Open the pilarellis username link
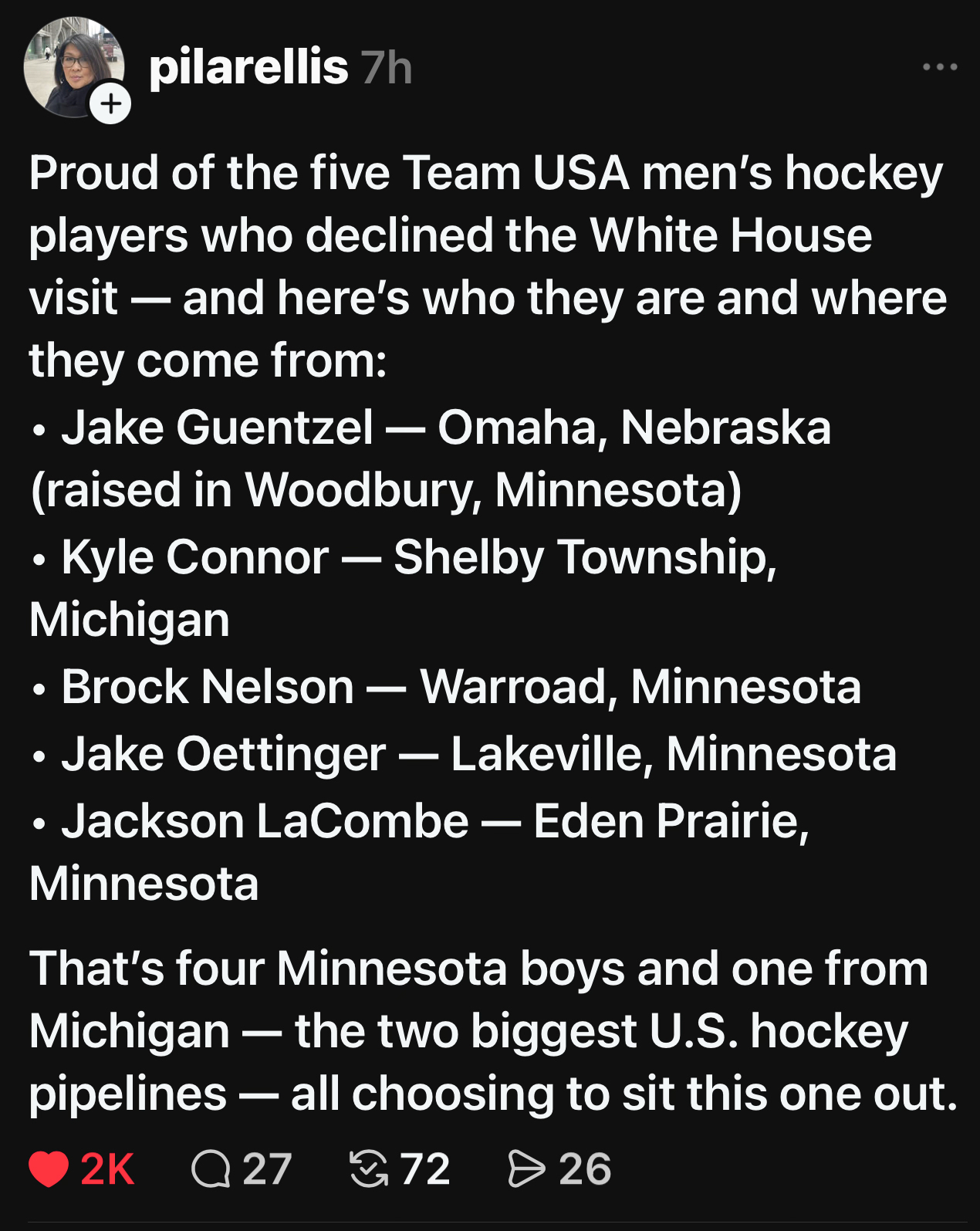The image size is (980, 1231). tap(248, 67)
